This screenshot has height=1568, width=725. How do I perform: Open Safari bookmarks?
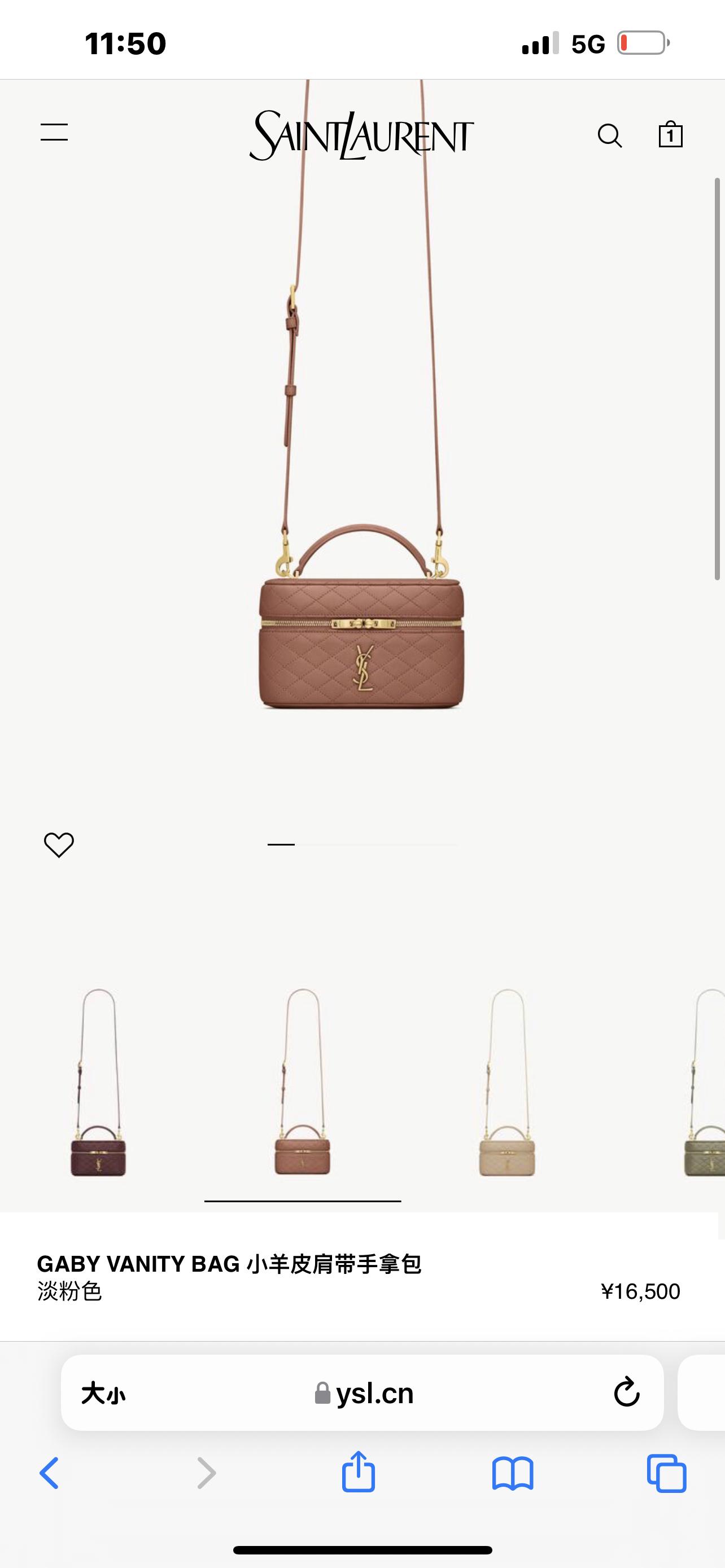coord(513,1474)
